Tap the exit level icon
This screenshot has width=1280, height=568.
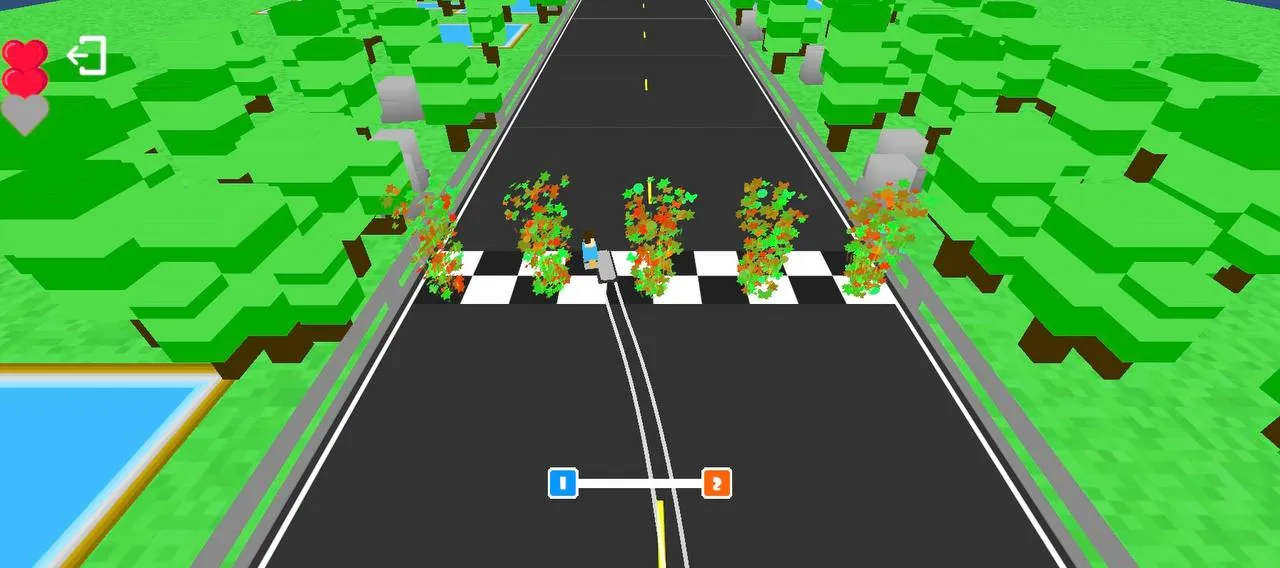click(x=87, y=56)
